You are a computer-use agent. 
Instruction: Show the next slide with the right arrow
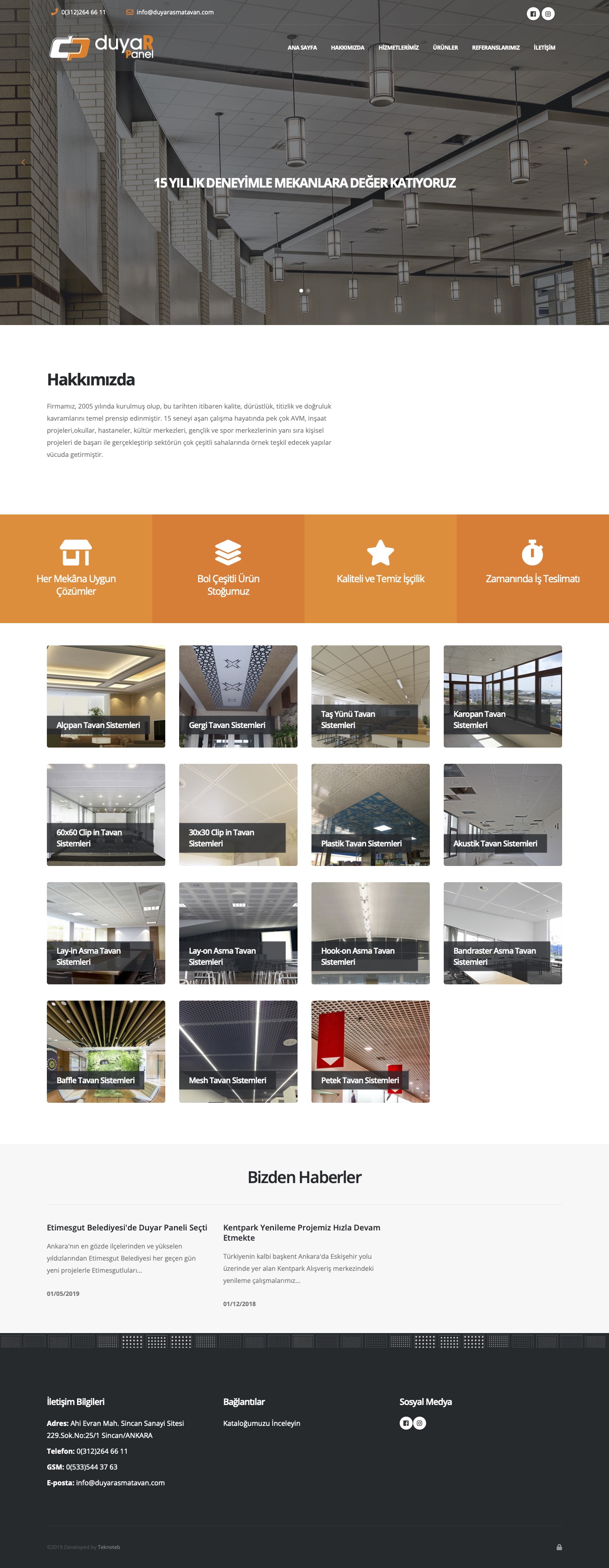tap(585, 163)
